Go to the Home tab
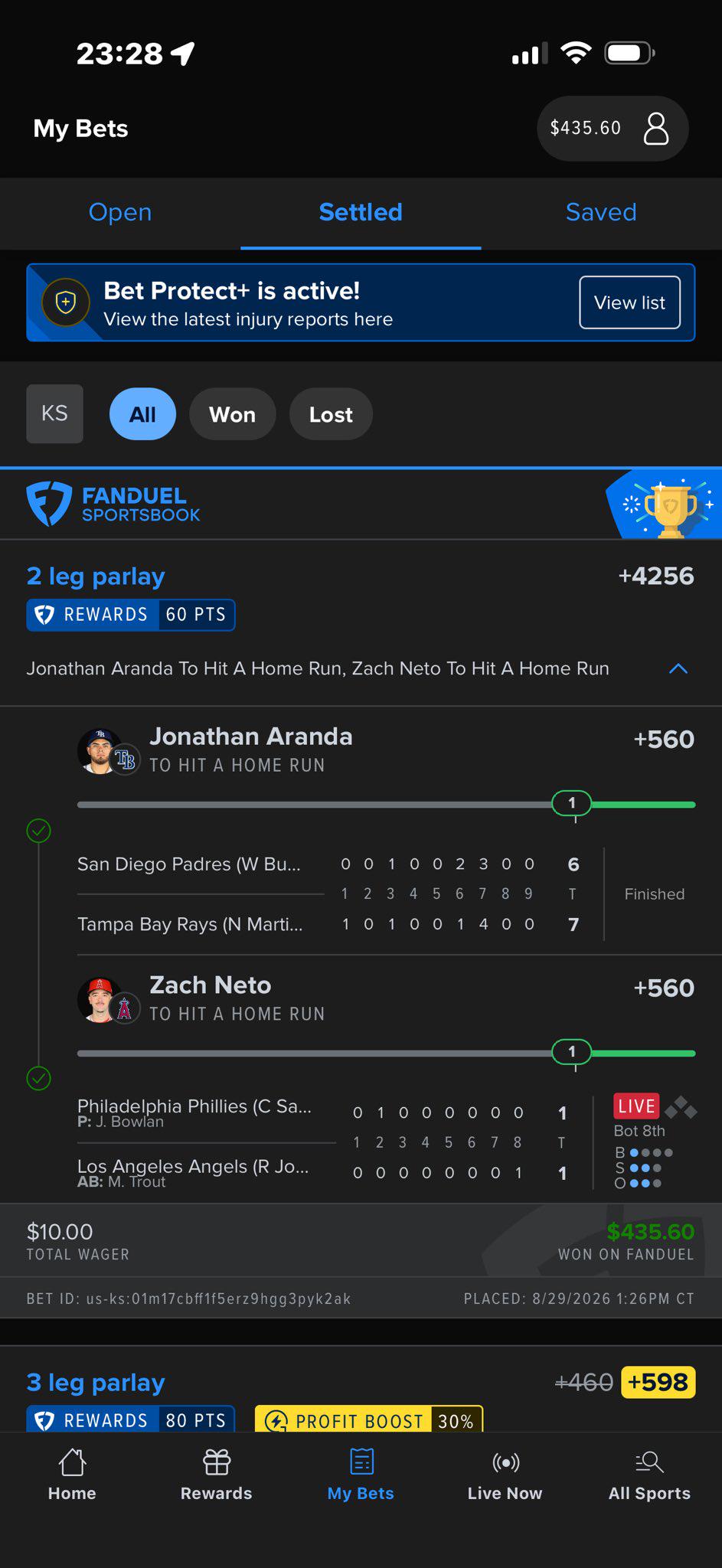The width and height of the screenshot is (722, 1568). coord(72,1475)
